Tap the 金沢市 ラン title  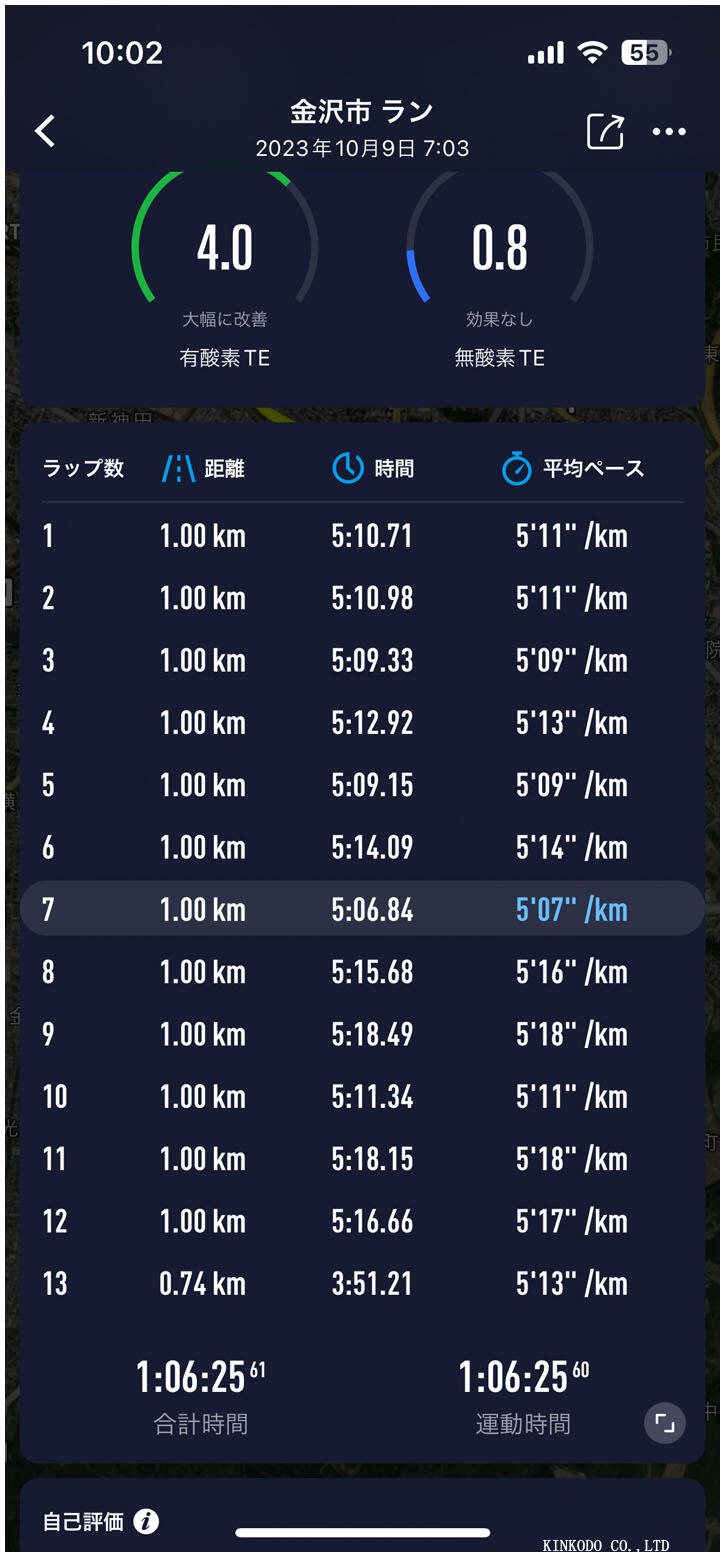[x=362, y=113]
